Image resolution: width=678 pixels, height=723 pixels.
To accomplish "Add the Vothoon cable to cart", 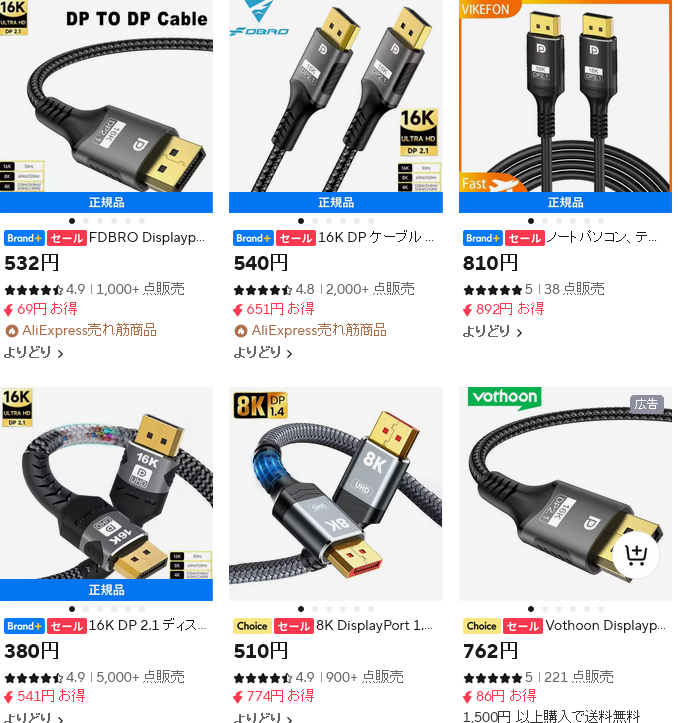I will click(635, 554).
